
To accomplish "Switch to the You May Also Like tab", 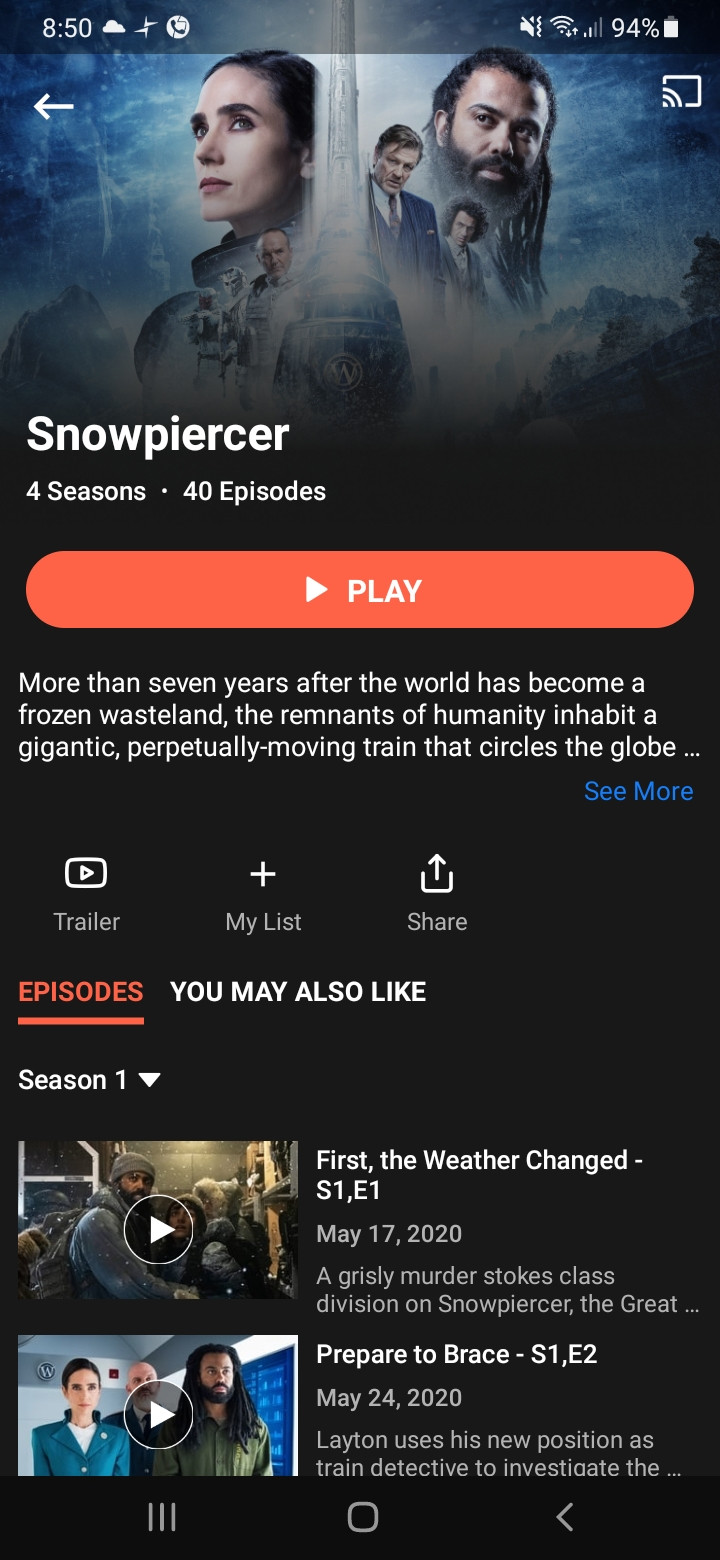I will tap(298, 992).
